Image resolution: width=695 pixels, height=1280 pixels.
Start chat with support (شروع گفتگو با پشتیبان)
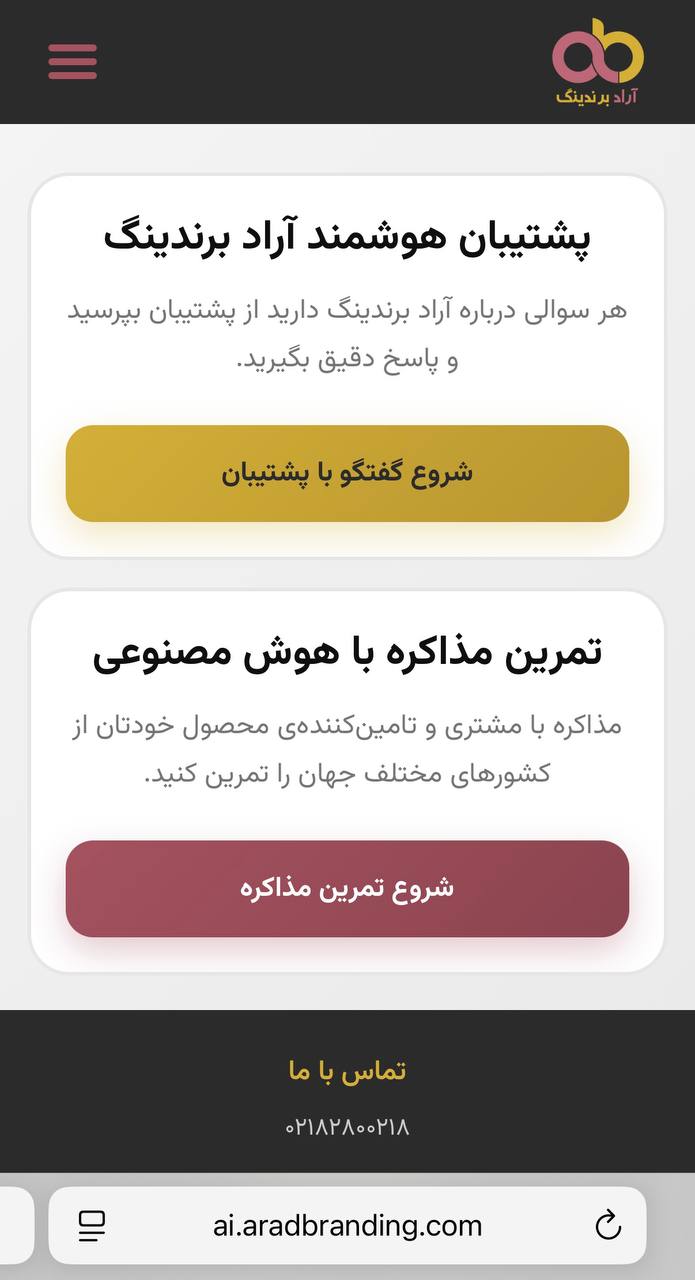(x=347, y=473)
